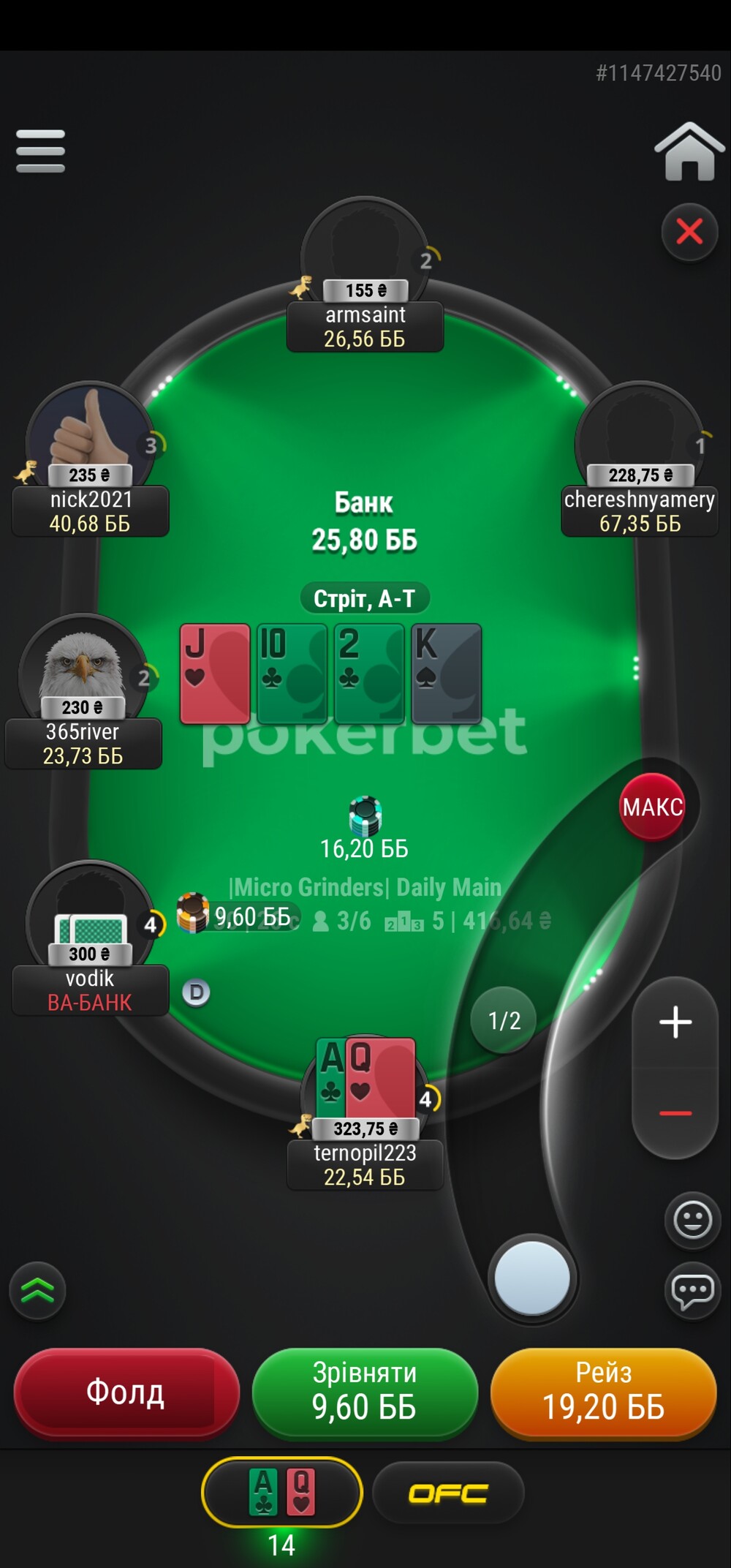Go to the lobby via the home icon

click(x=689, y=151)
